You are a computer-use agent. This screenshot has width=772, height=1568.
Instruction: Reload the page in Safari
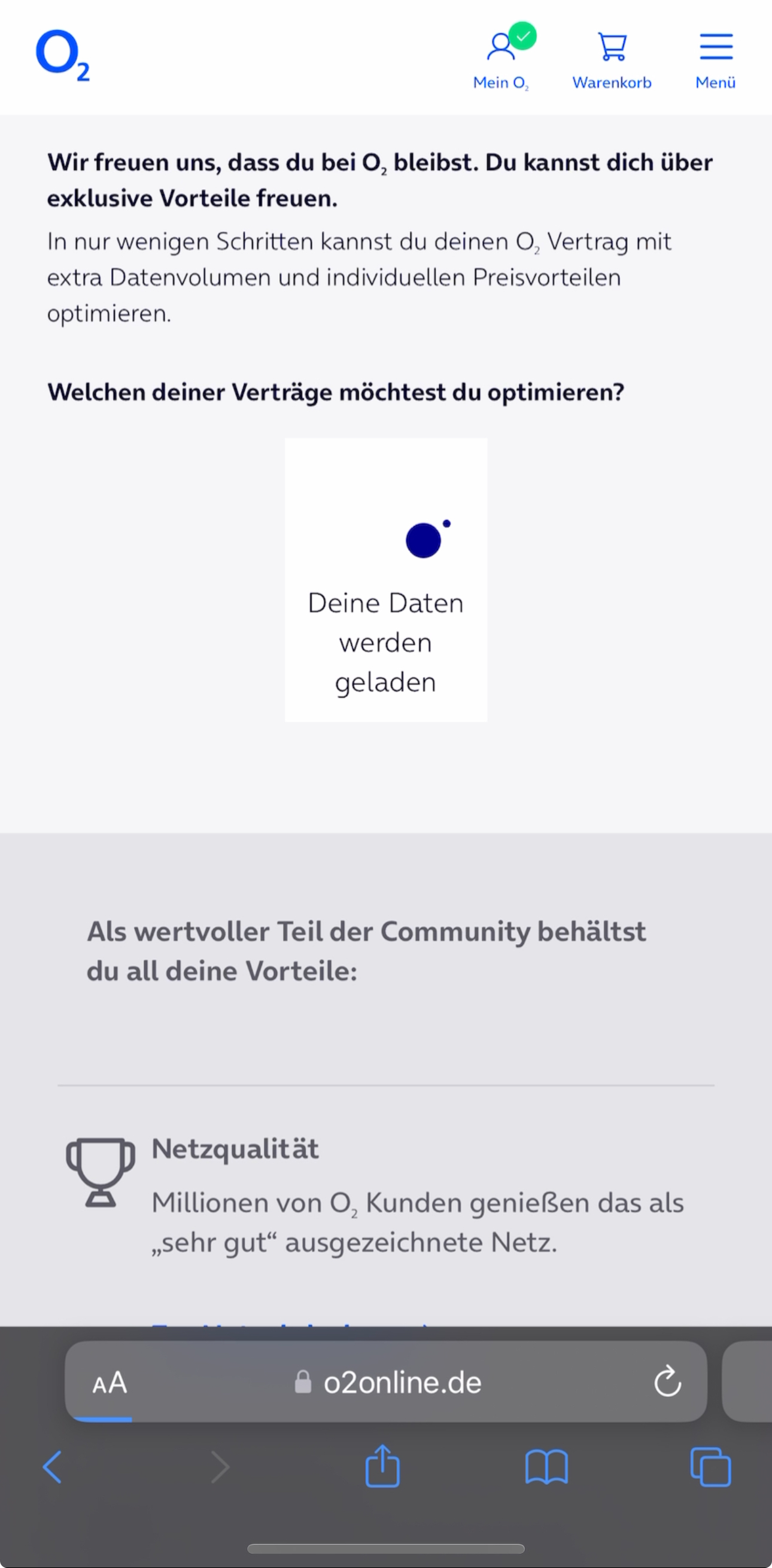coord(667,1381)
